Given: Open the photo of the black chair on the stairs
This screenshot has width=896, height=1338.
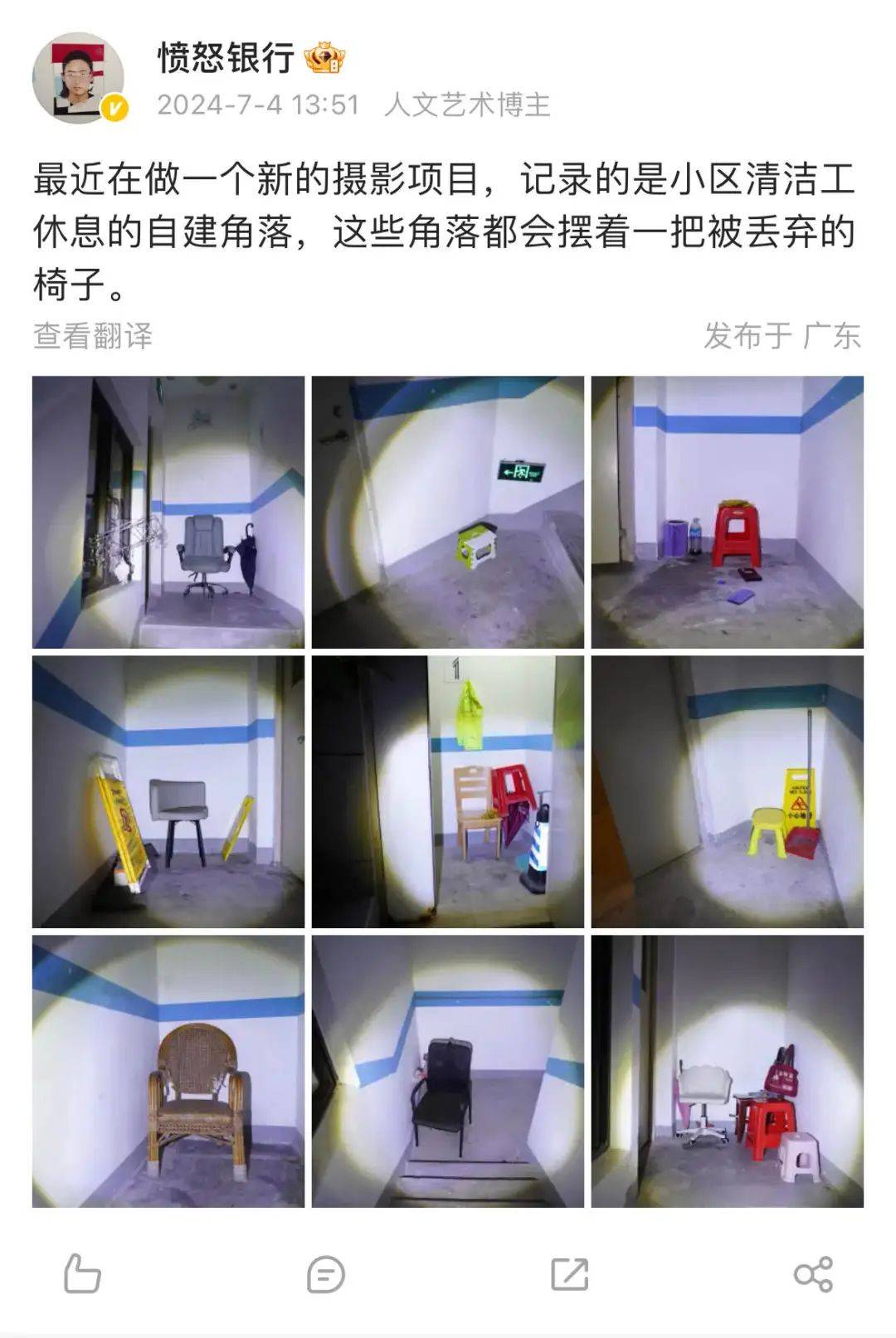Looking at the screenshot, I should (x=448, y=1071).
